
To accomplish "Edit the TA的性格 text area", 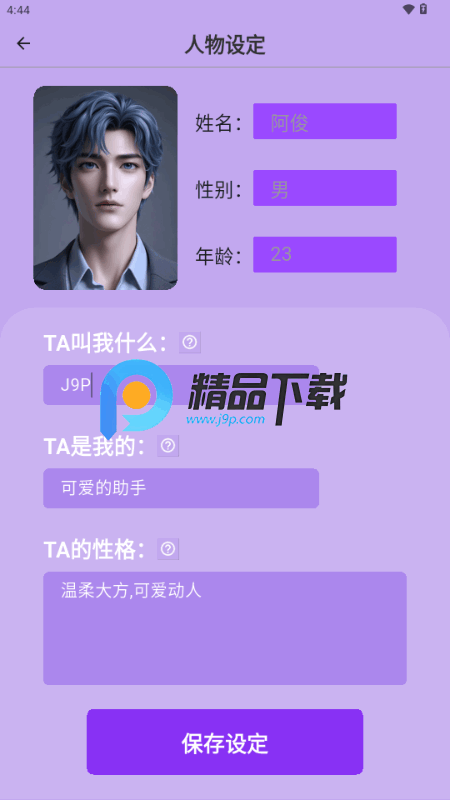I will tap(225, 628).
